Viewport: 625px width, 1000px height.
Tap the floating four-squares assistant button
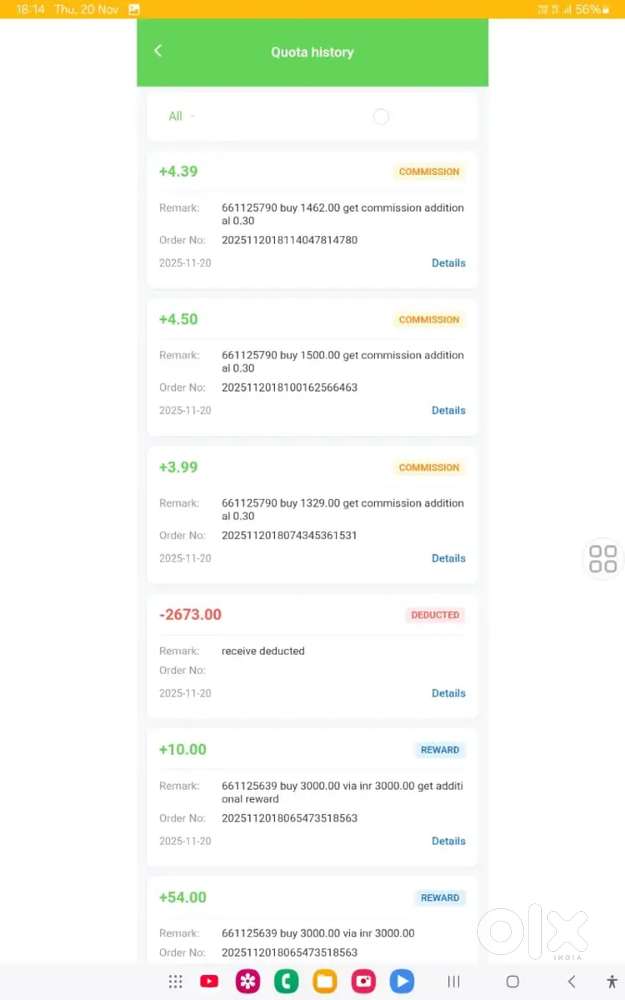tap(603, 559)
